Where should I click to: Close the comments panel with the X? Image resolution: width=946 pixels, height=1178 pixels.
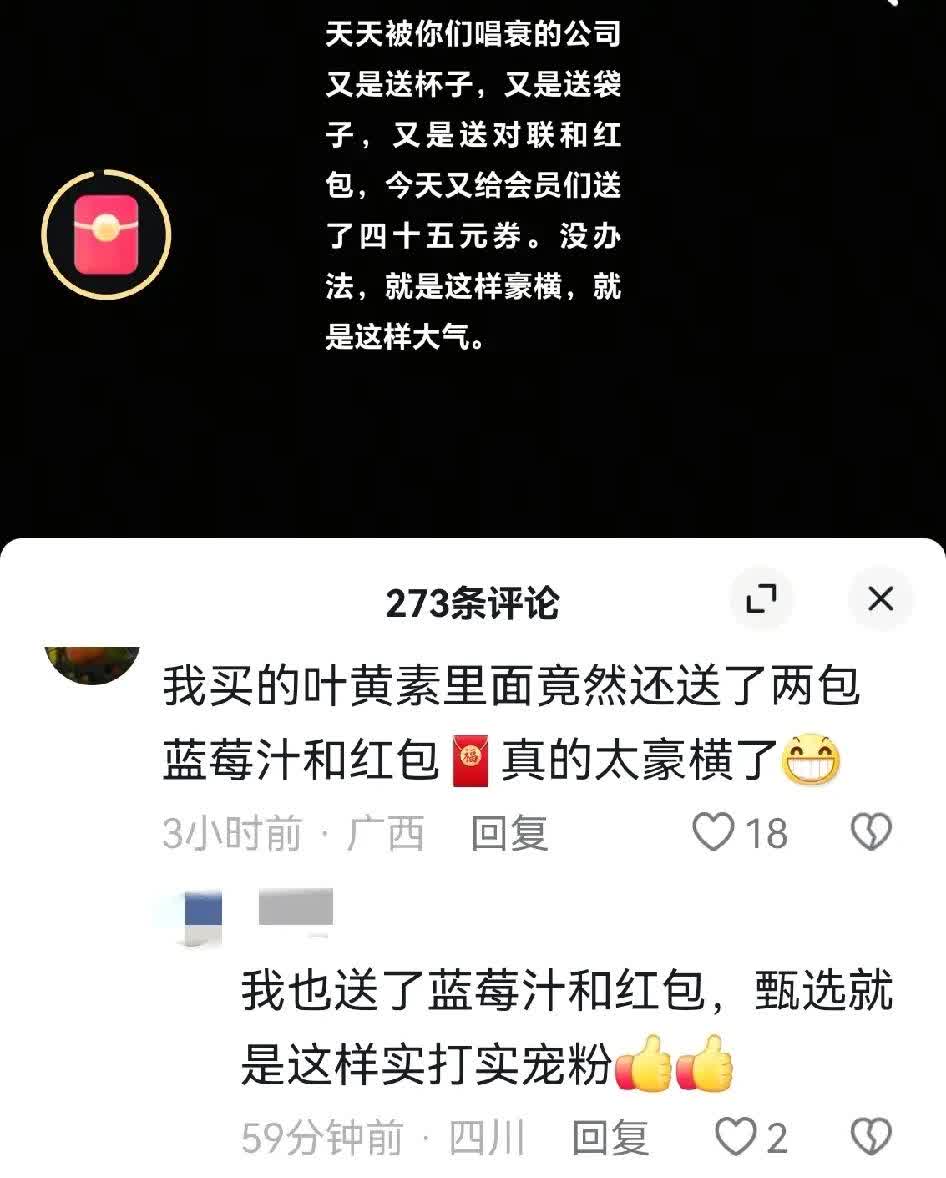880,599
